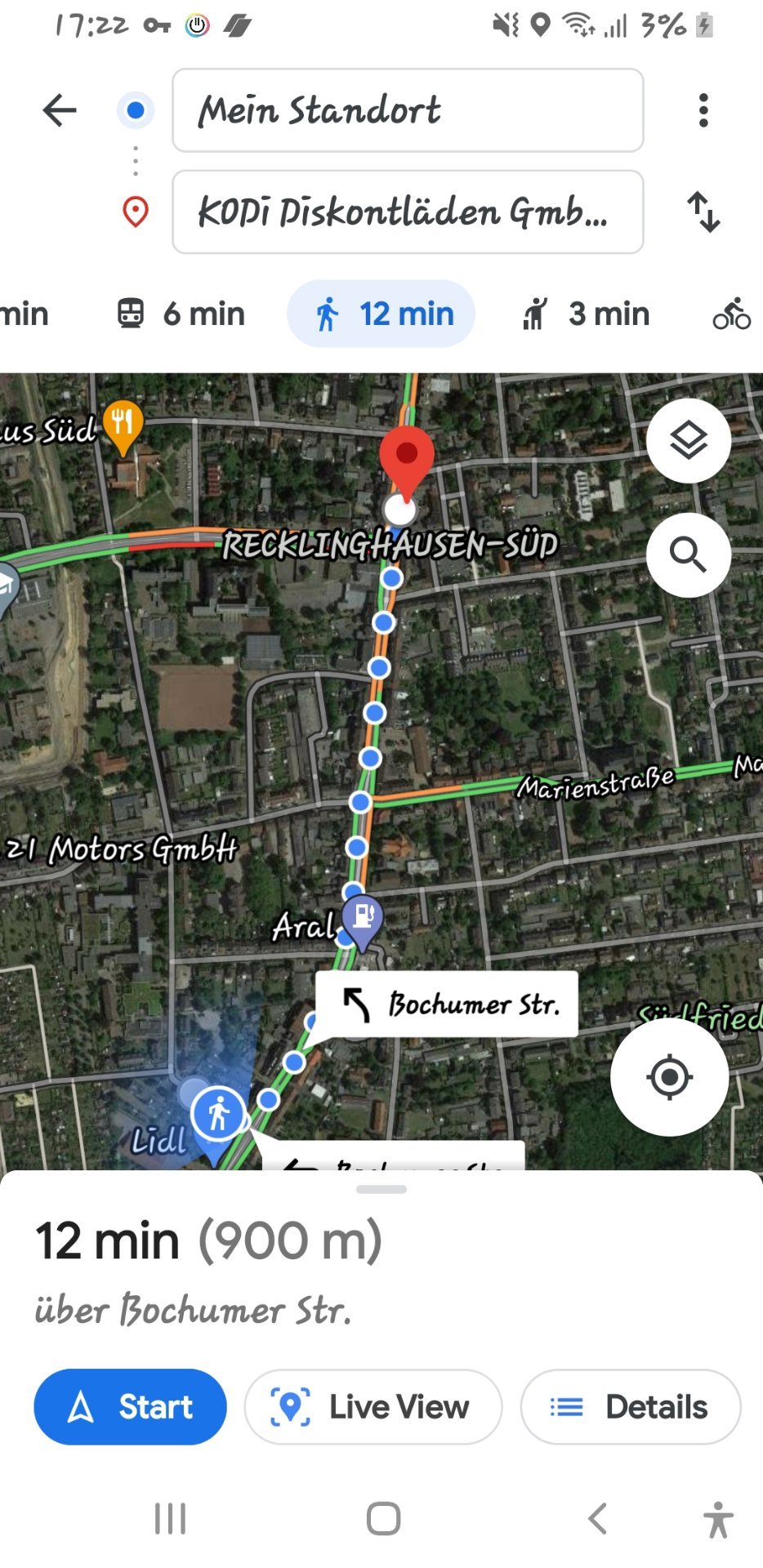Open Live View

click(x=373, y=1407)
